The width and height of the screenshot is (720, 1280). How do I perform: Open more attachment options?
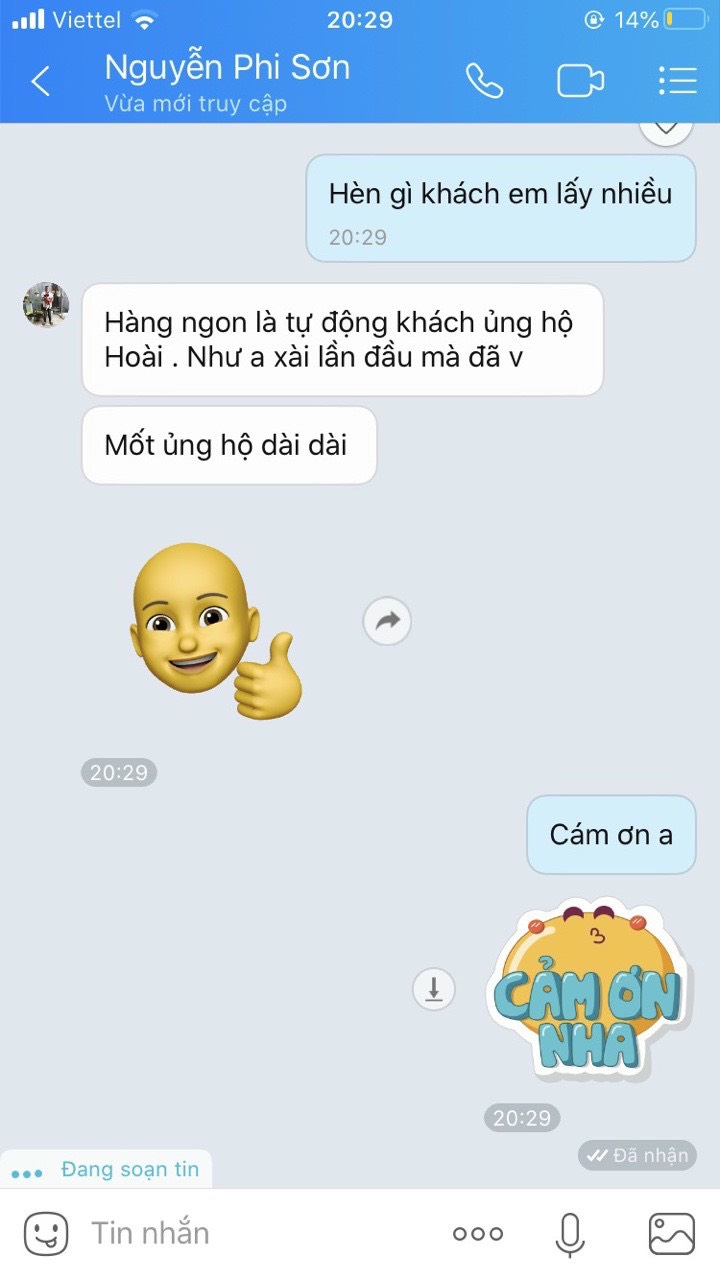[478, 1233]
